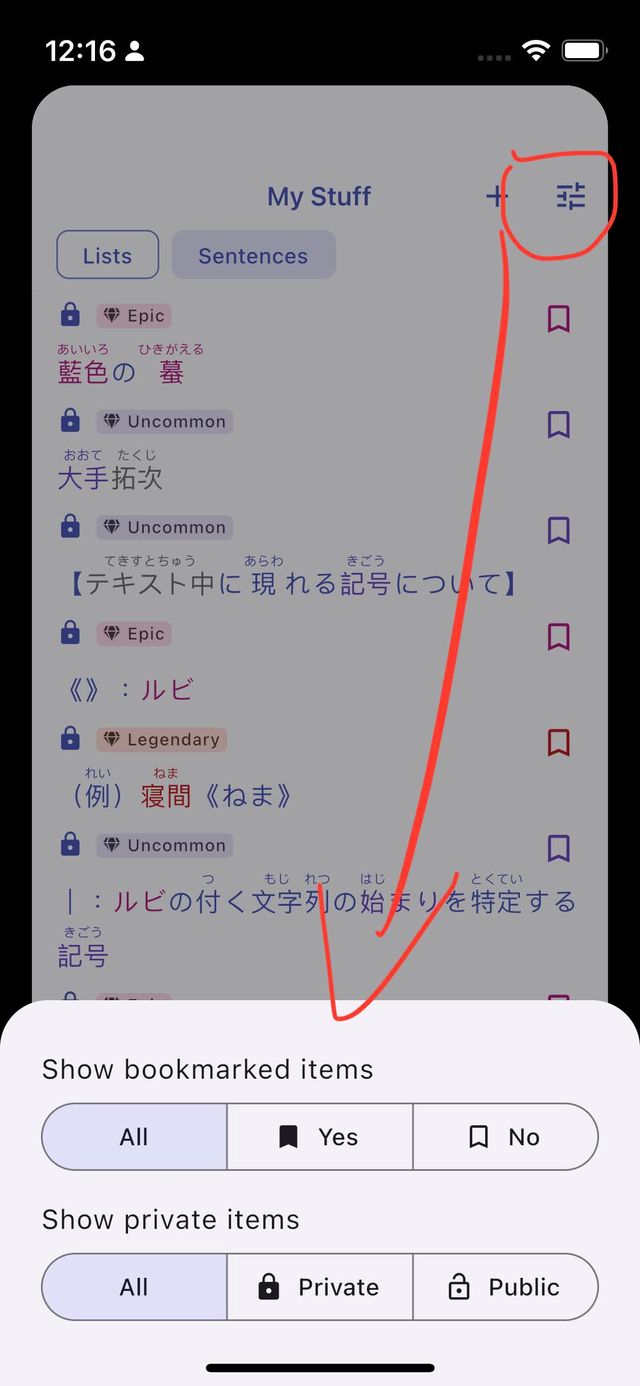Bookmark the 藍色の sentence

[x=558, y=319]
